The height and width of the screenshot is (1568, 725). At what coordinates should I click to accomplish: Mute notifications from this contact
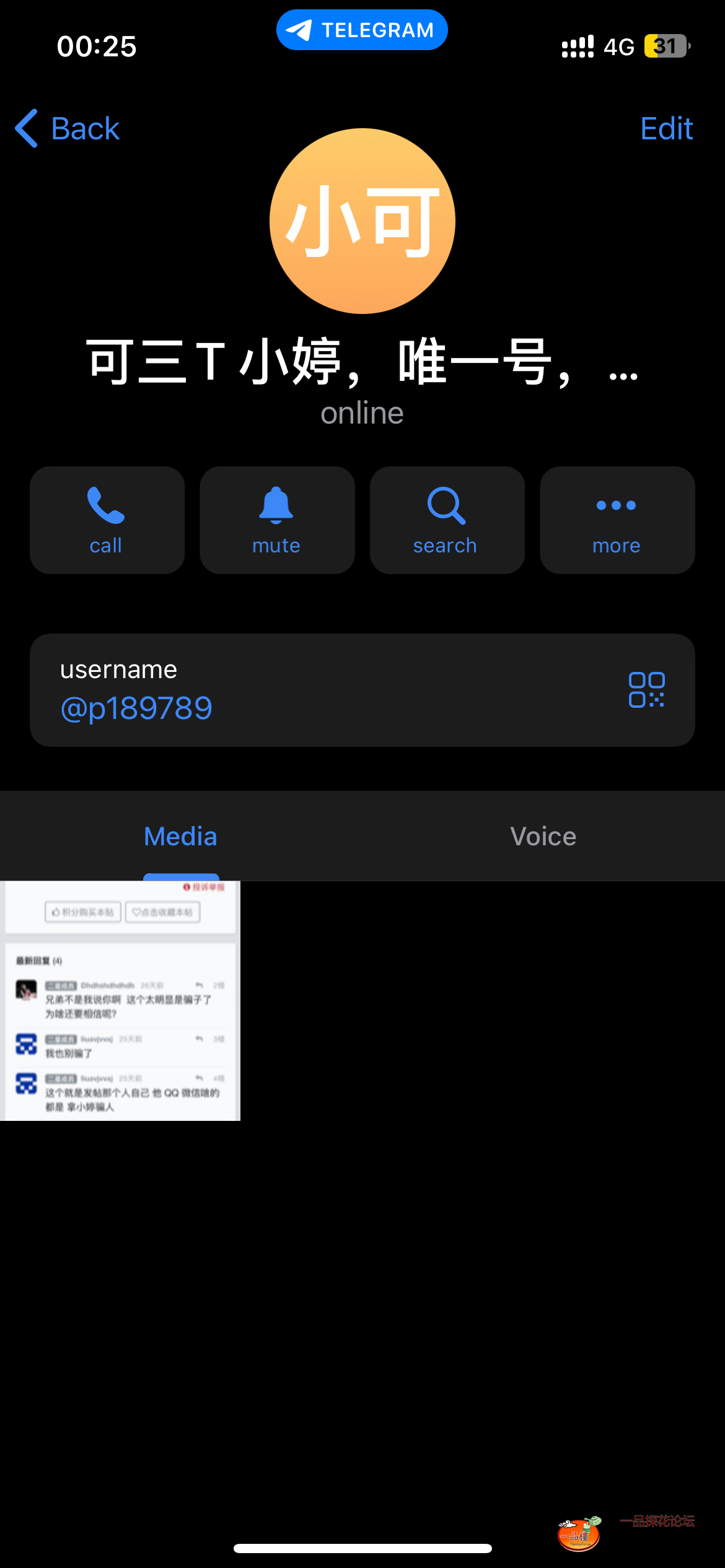coord(277,520)
